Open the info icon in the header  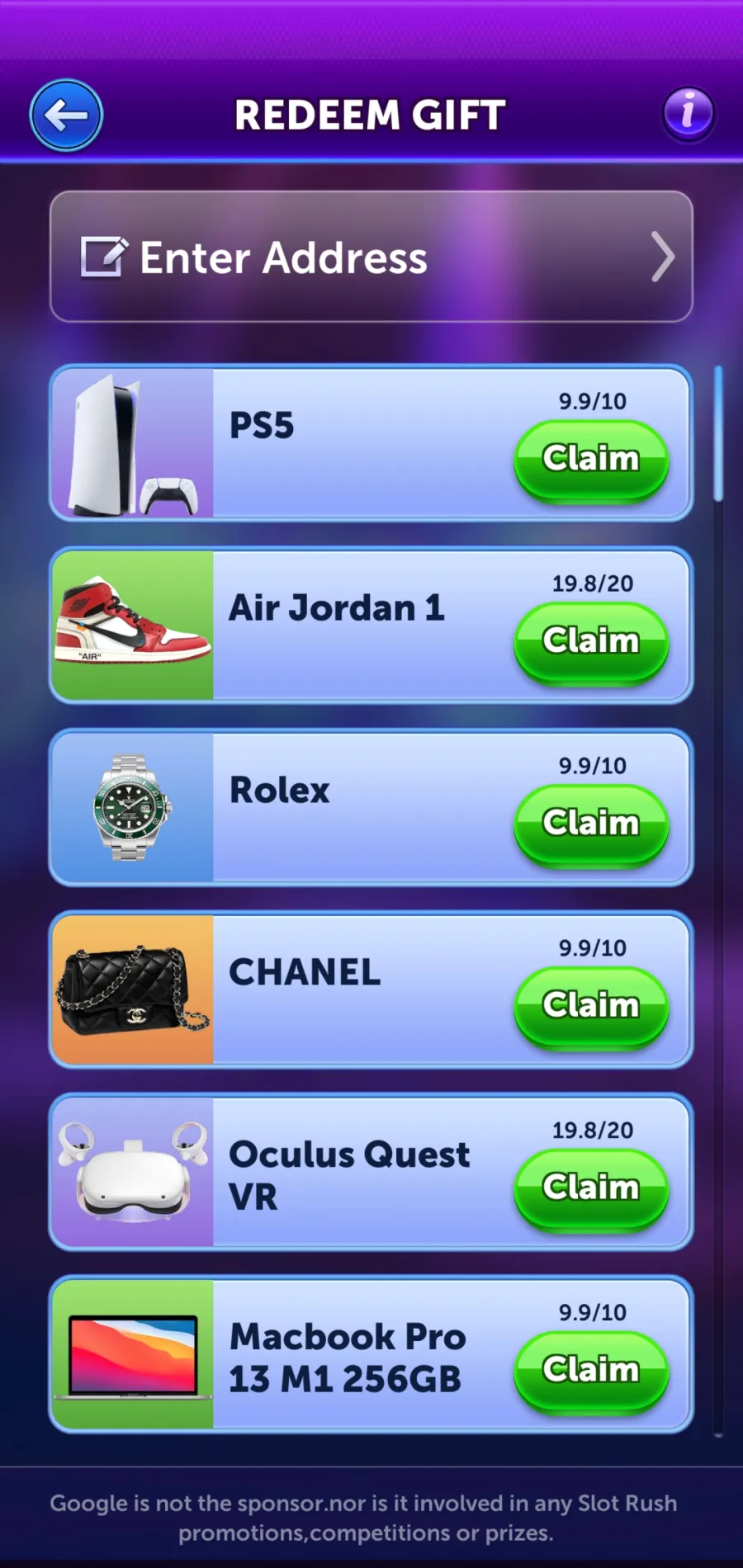[688, 114]
